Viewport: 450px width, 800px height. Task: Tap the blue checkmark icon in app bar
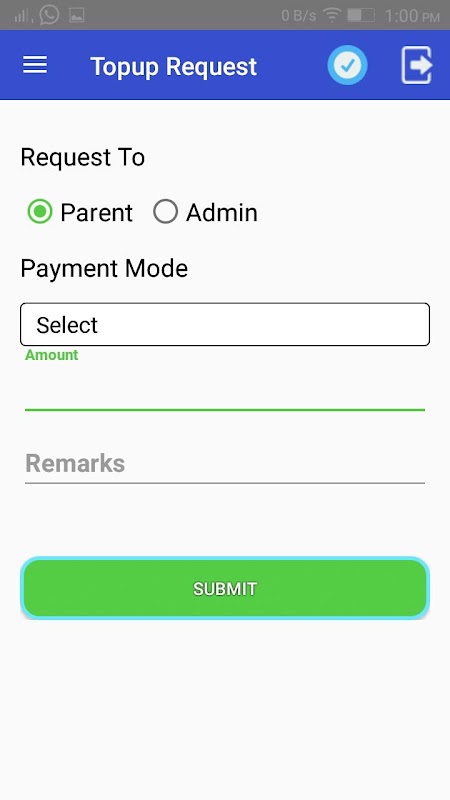pos(347,65)
